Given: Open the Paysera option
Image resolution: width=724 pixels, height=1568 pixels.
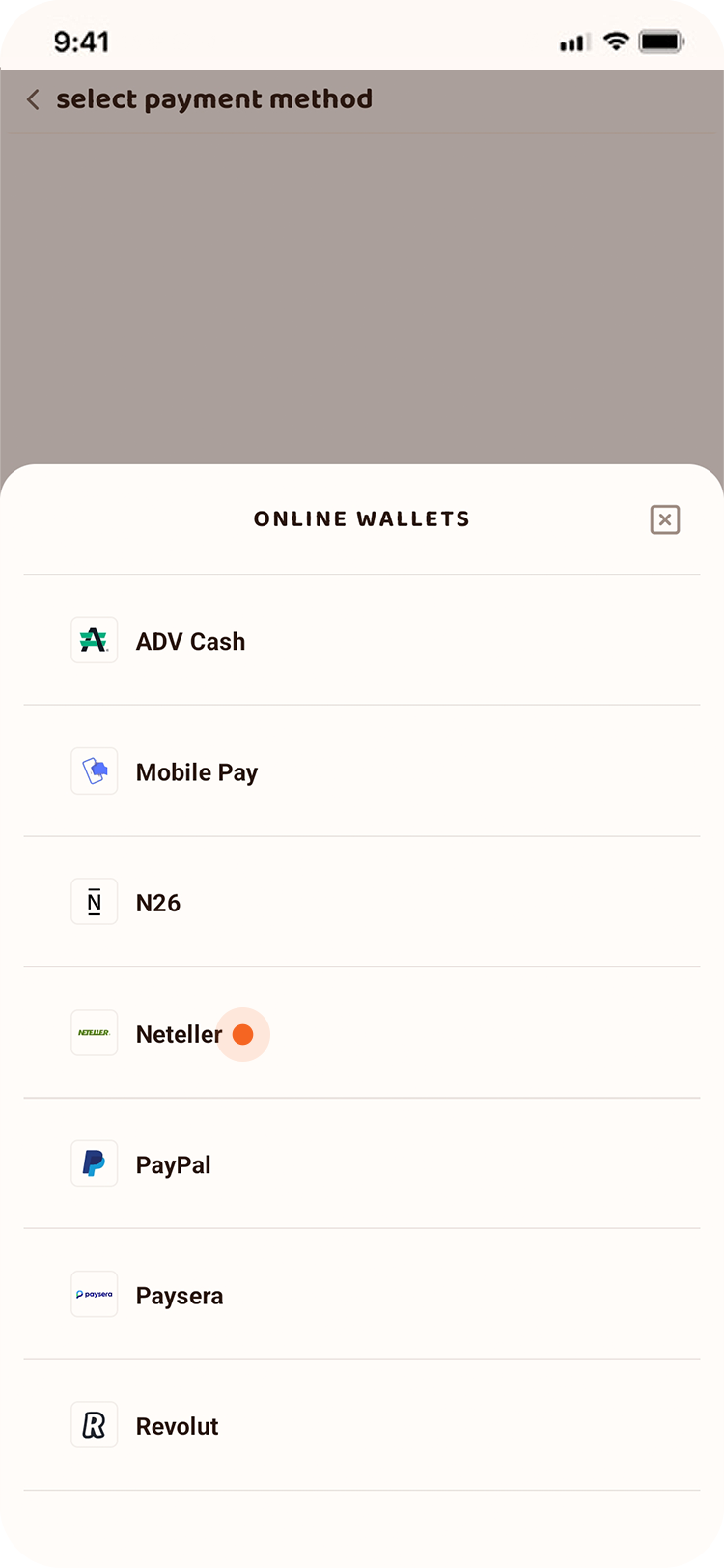Looking at the screenshot, I should click(x=180, y=1296).
